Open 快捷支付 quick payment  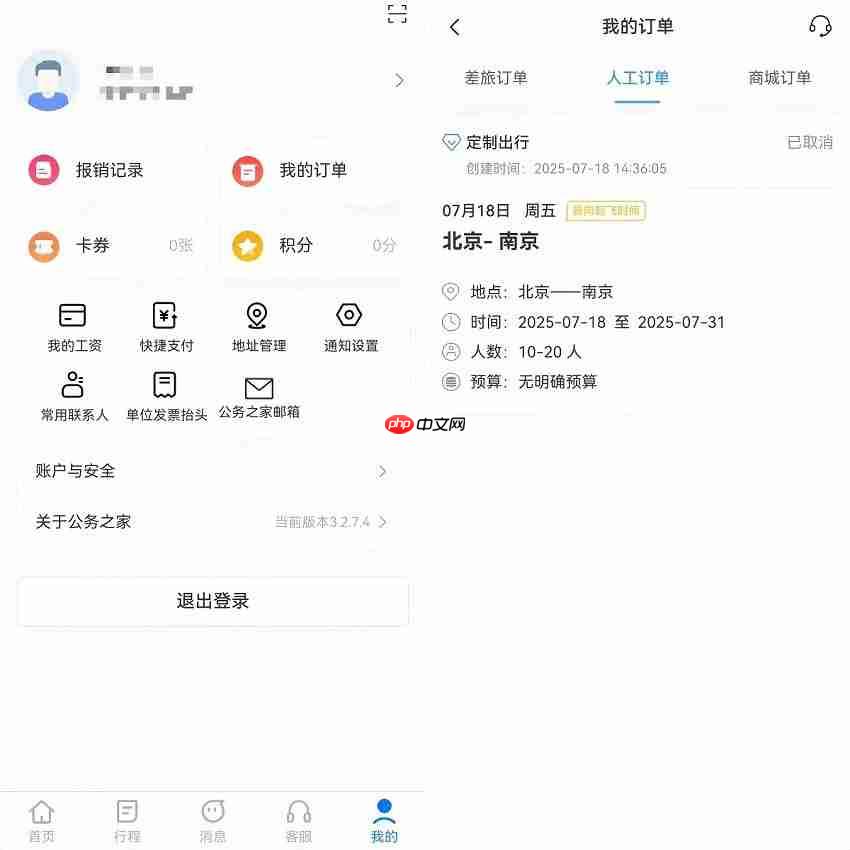pos(166,328)
